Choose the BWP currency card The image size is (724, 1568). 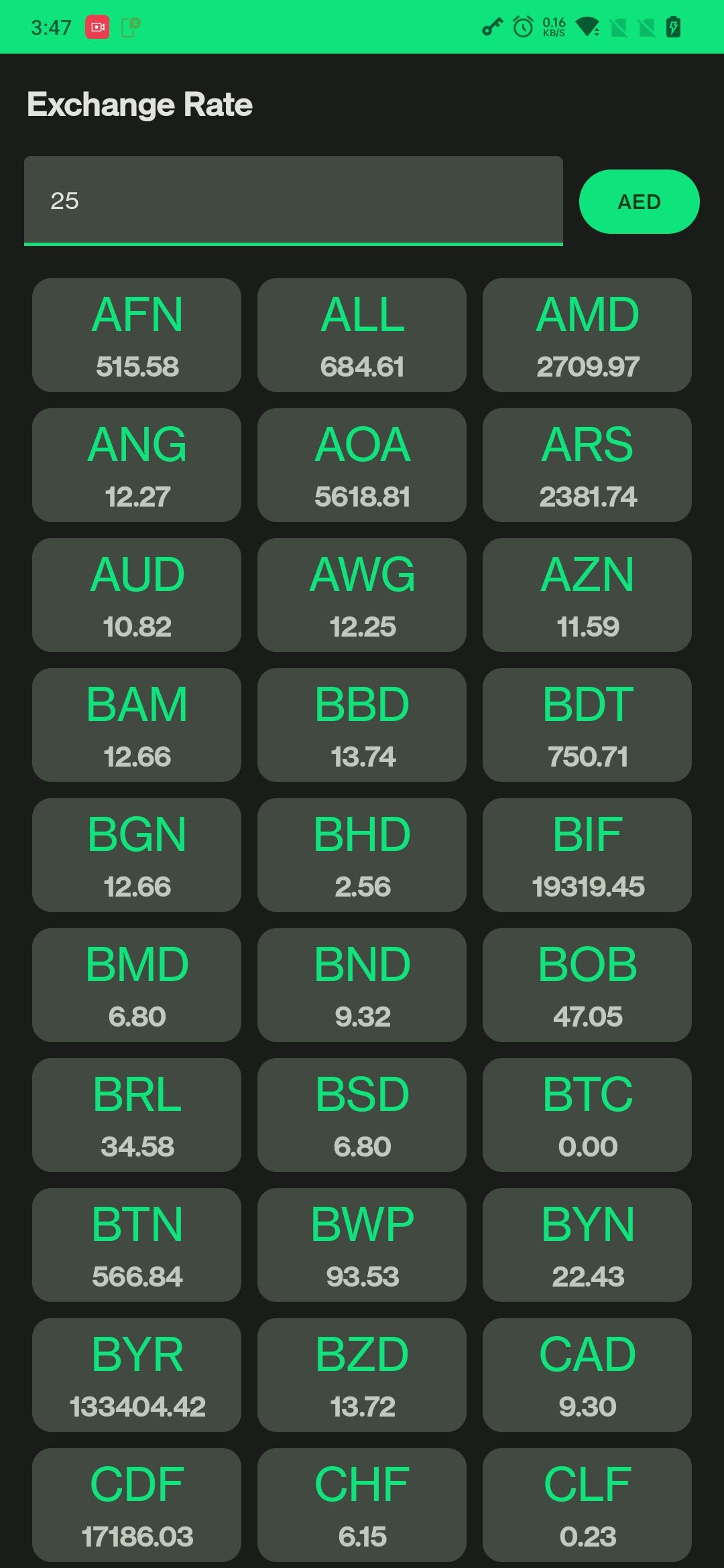362,1245
